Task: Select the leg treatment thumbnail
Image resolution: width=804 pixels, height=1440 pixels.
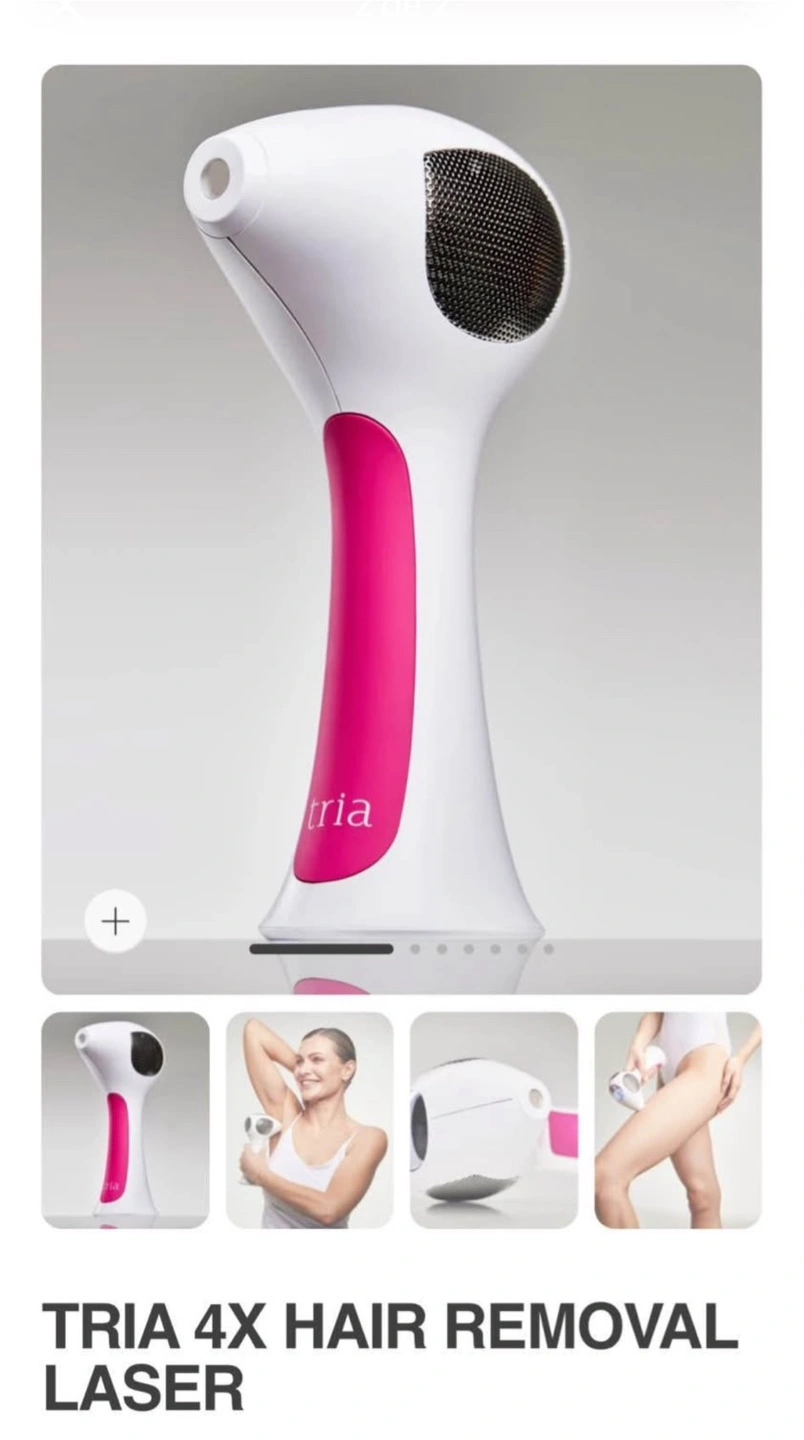Action: (x=678, y=1120)
